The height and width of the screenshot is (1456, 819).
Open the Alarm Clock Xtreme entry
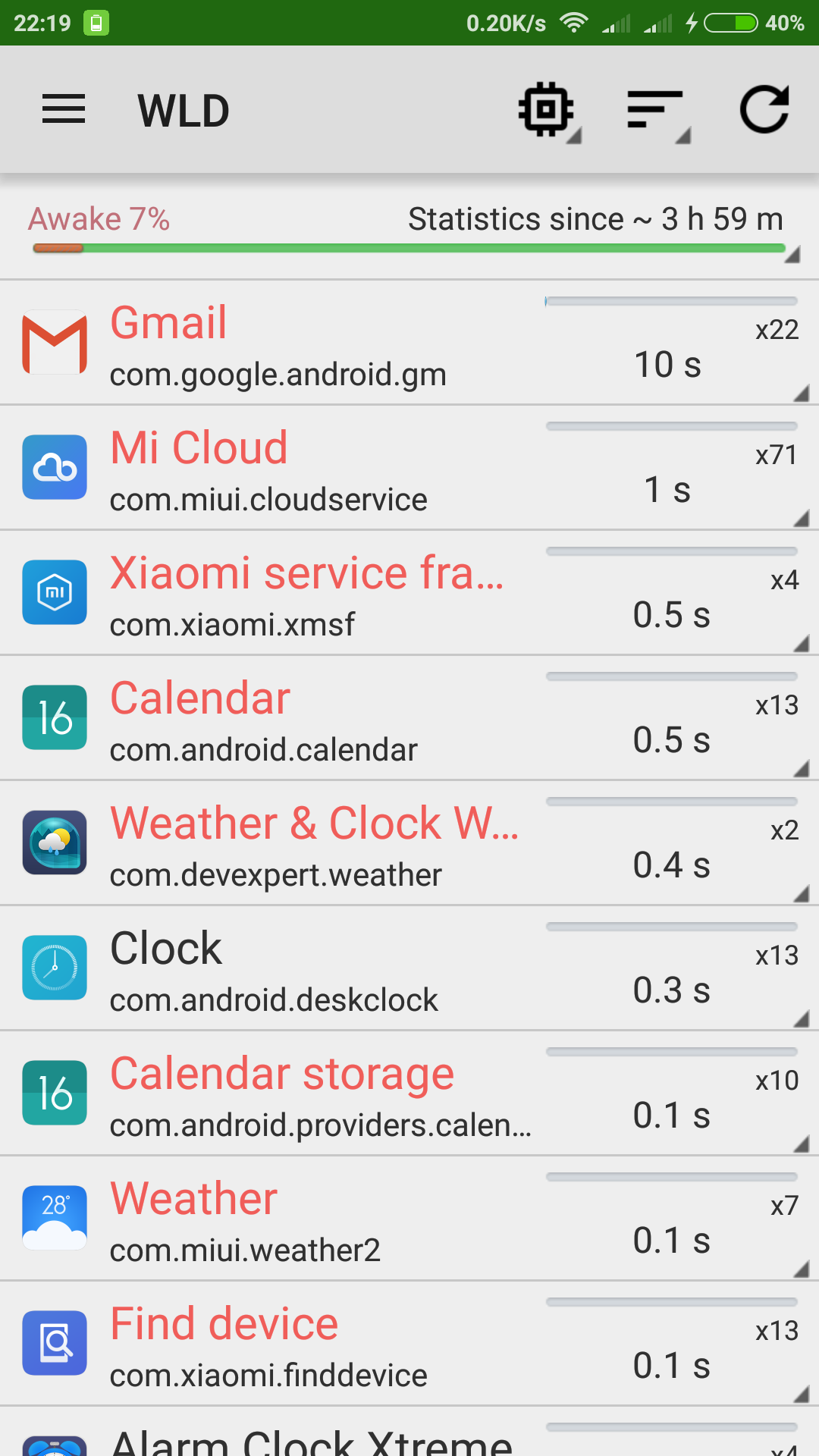tap(409, 1437)
